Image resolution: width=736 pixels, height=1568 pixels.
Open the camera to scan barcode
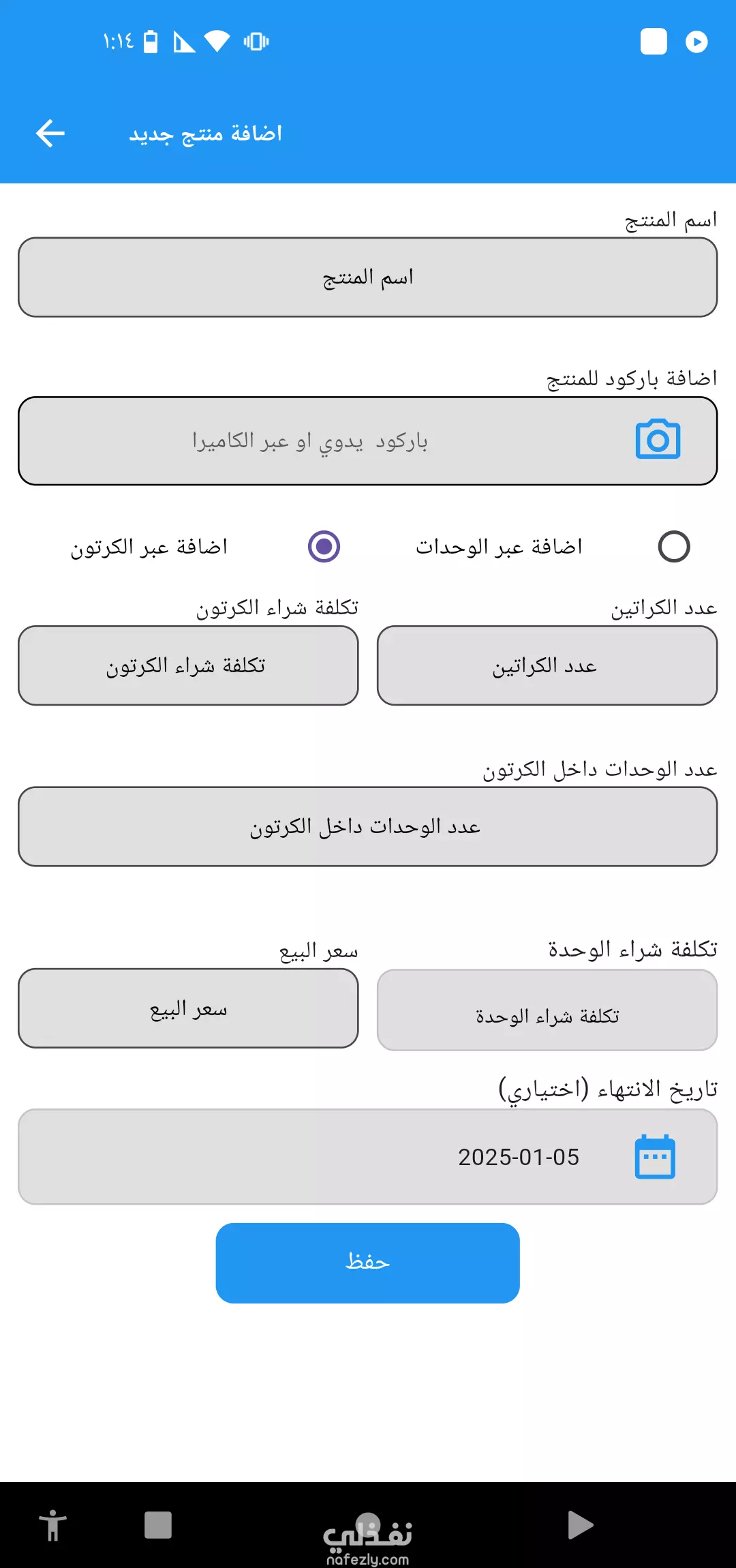[658, 440]
